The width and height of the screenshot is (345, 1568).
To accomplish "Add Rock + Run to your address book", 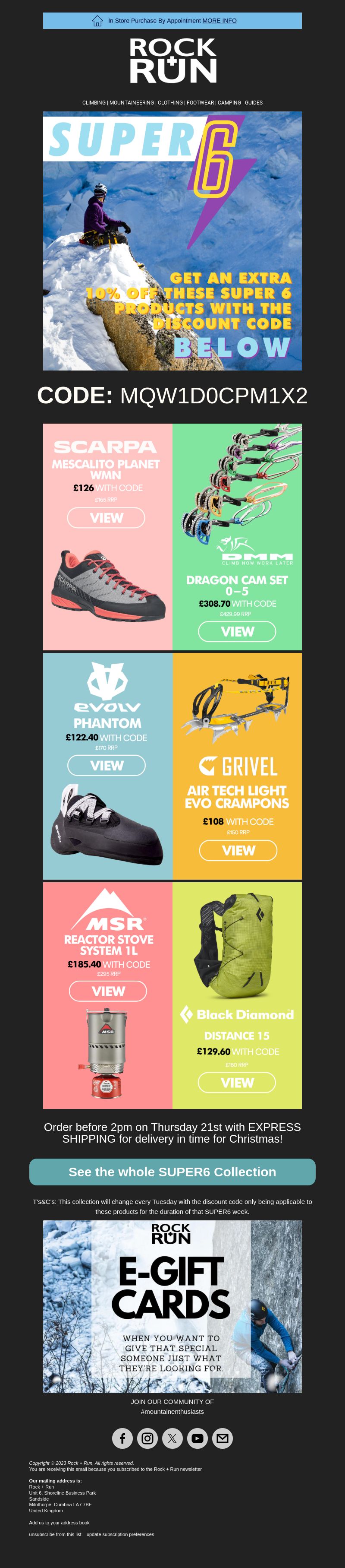I will [59, 1522].
